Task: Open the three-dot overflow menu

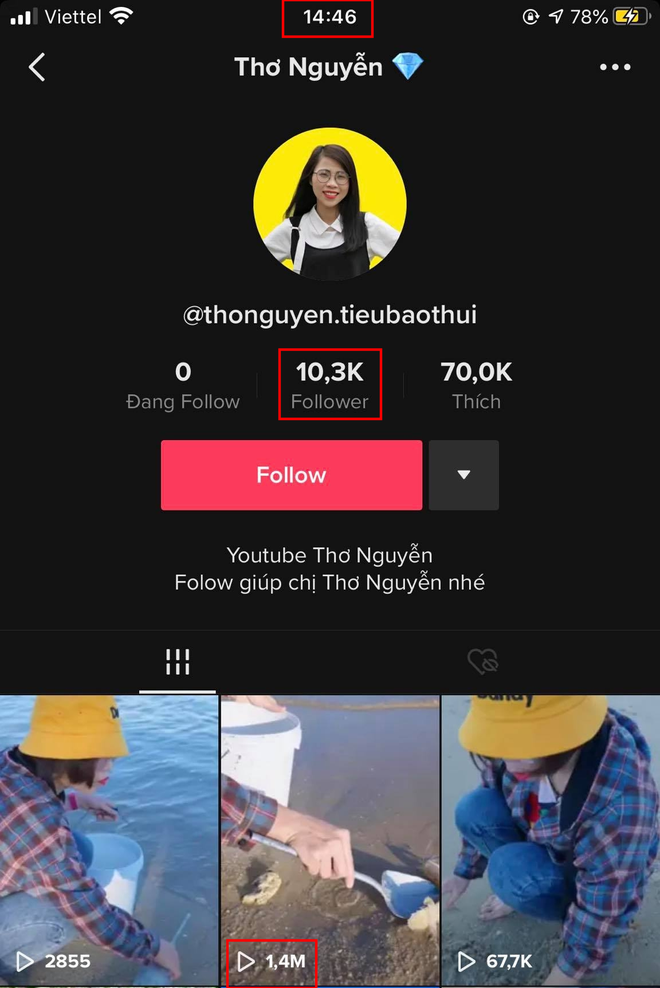Action: 615,67
